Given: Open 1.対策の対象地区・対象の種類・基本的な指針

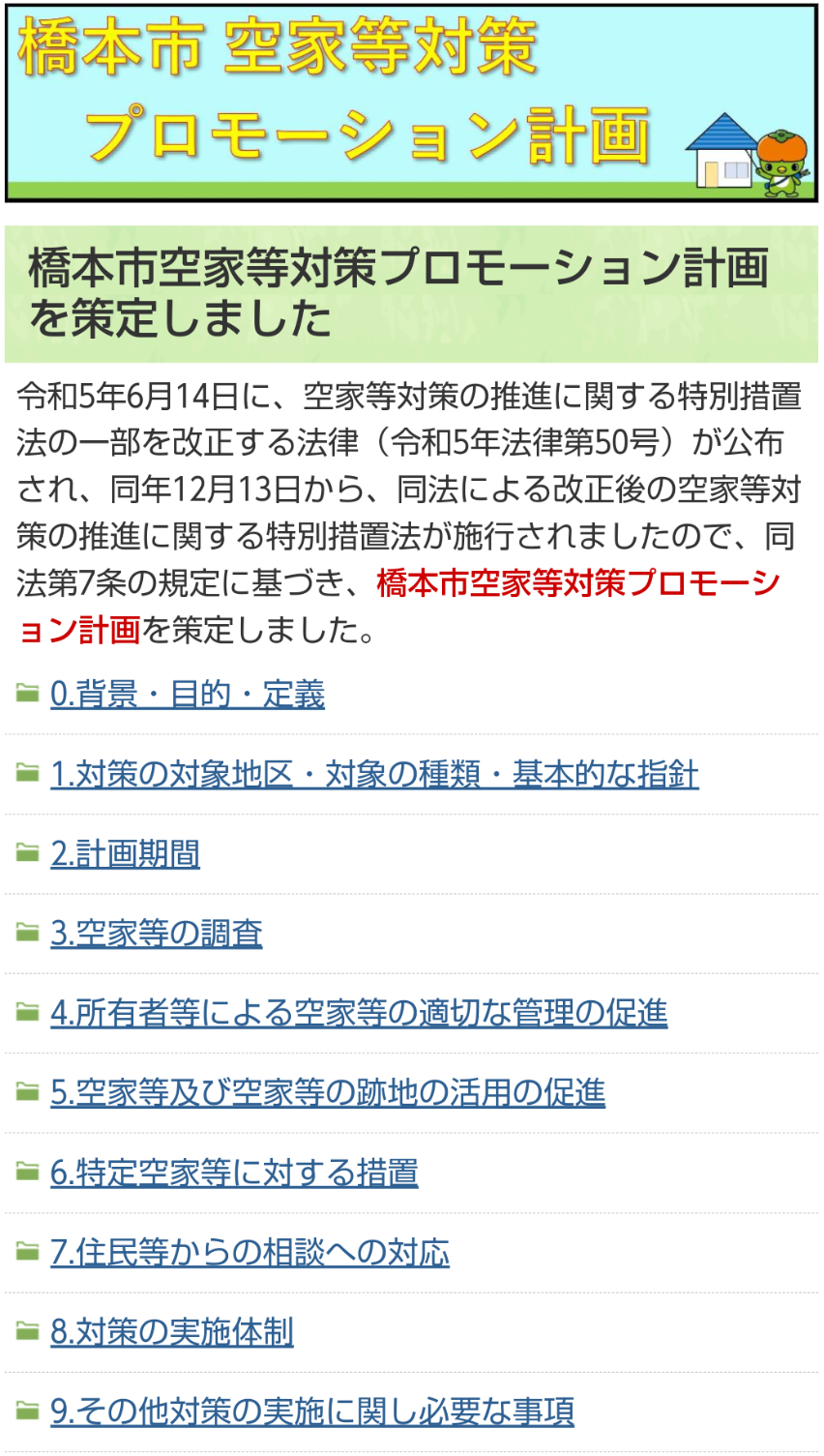Looking at the screenshot, I should [374, 775].
